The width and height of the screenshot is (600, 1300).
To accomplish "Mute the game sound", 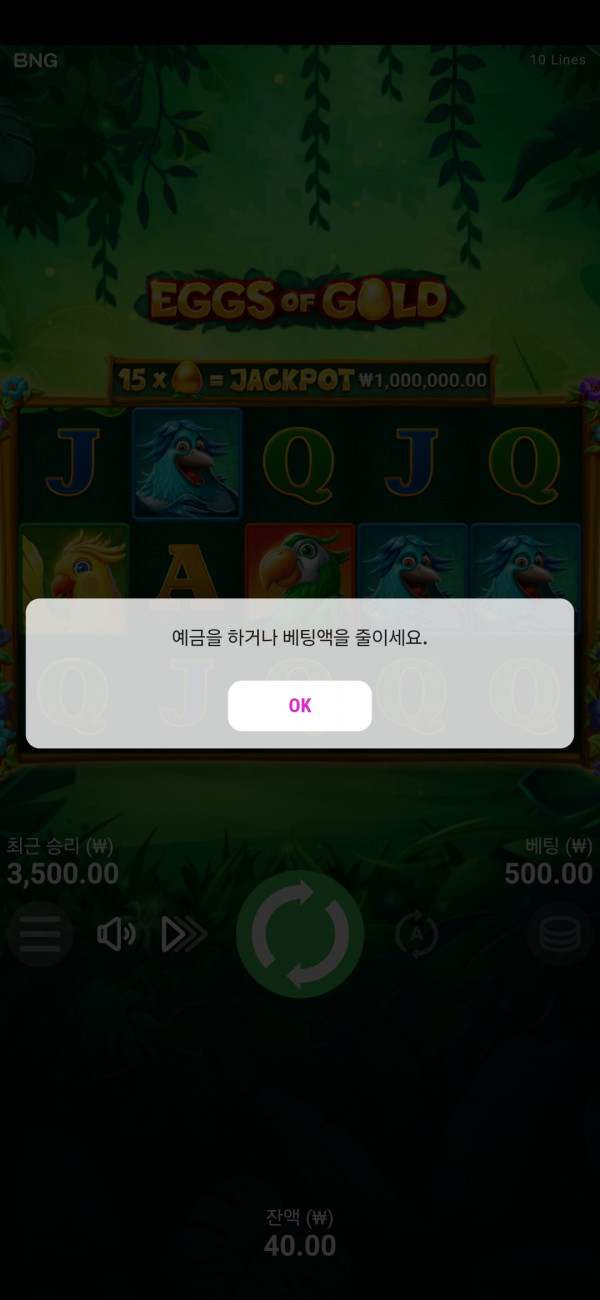I will click(x=116, y=935).
